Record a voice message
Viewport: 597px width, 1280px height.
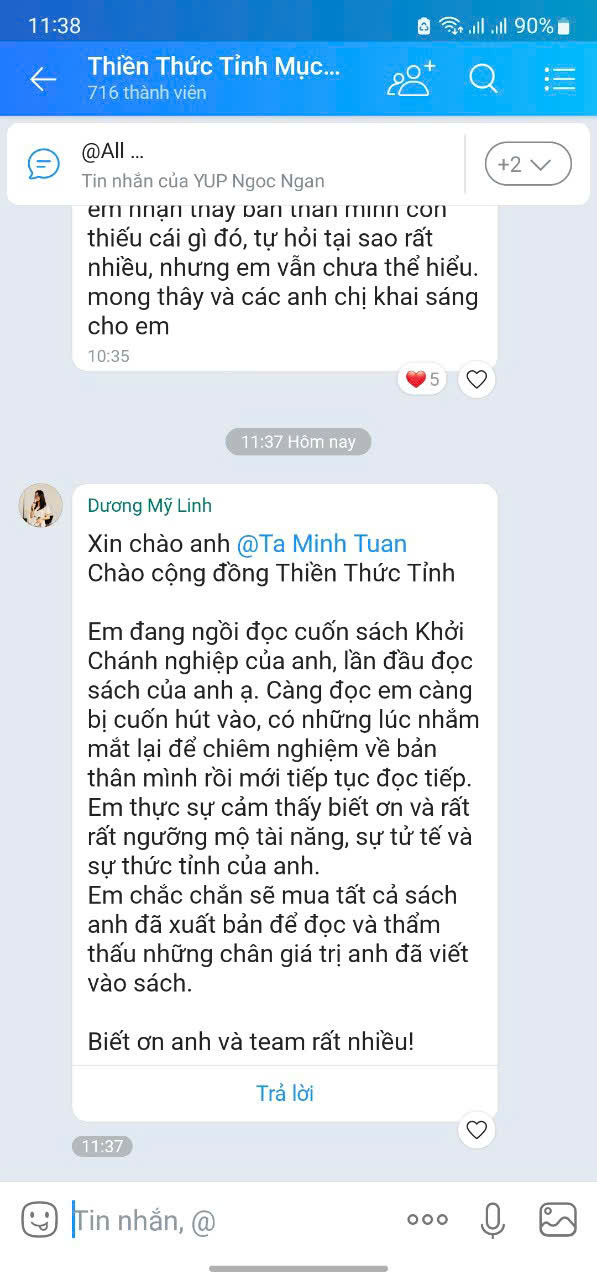pos(492,1219)
